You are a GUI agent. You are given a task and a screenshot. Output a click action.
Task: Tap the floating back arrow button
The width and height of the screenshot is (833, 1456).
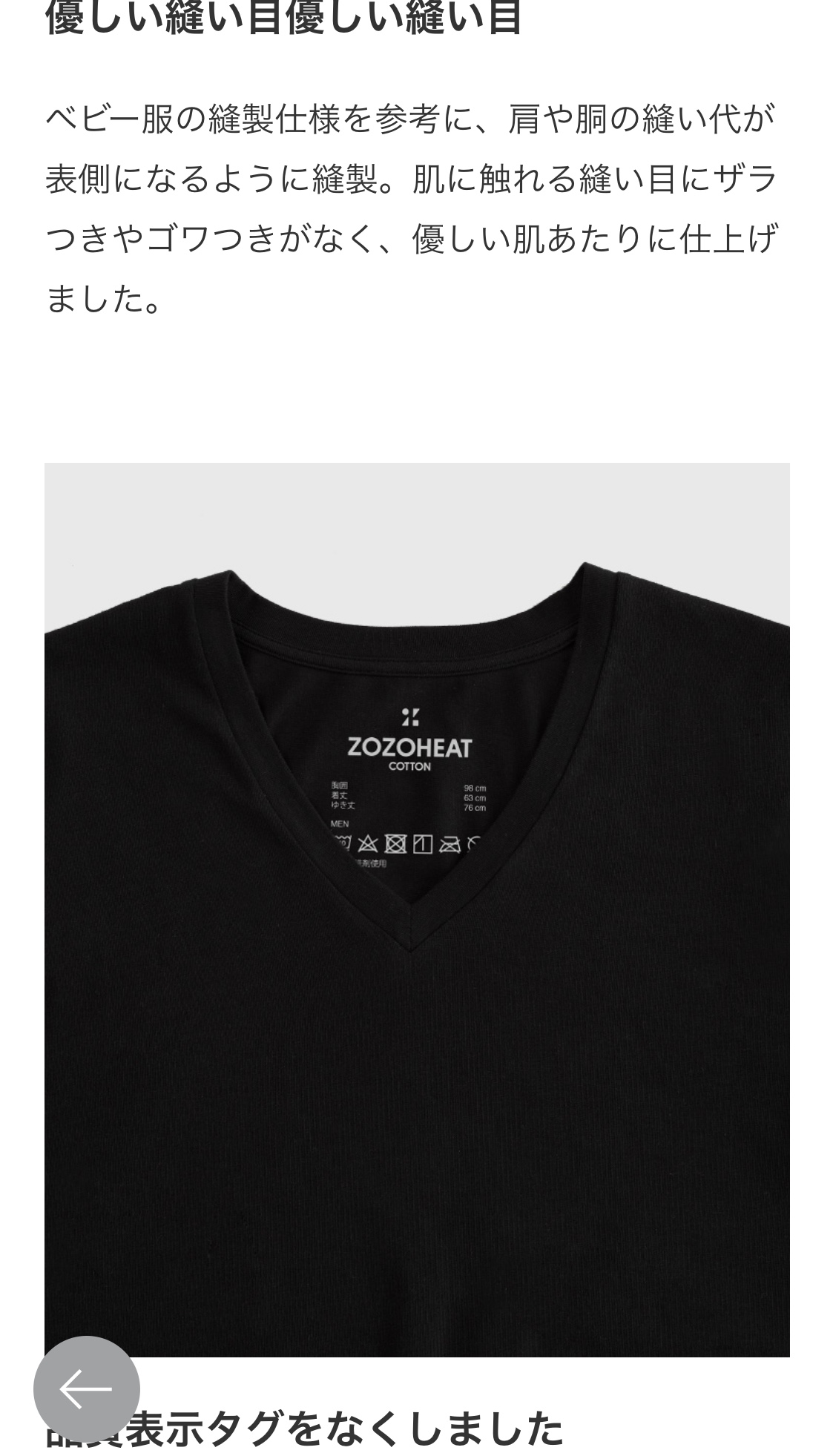coord(86,1389)
